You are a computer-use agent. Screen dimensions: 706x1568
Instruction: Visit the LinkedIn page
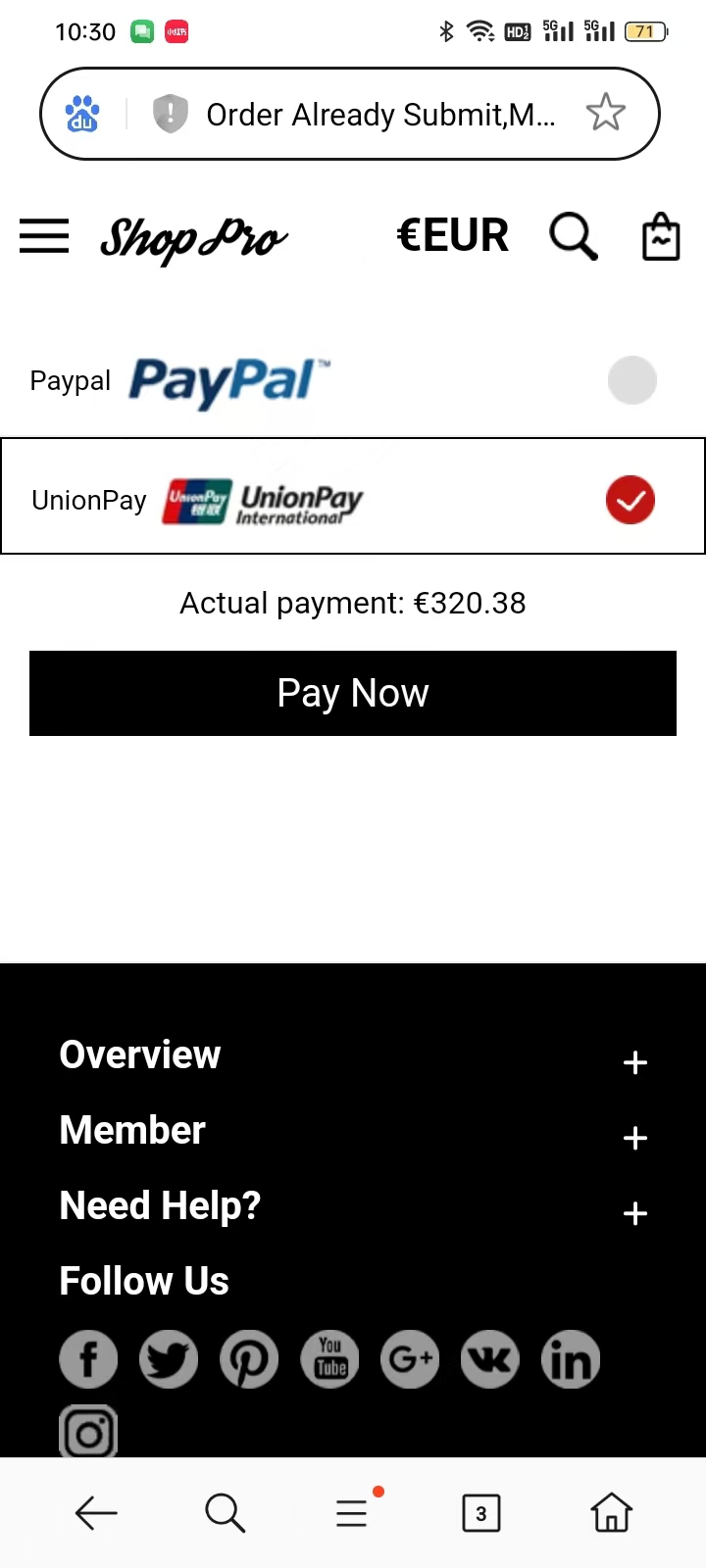[x=571, y=1359]
